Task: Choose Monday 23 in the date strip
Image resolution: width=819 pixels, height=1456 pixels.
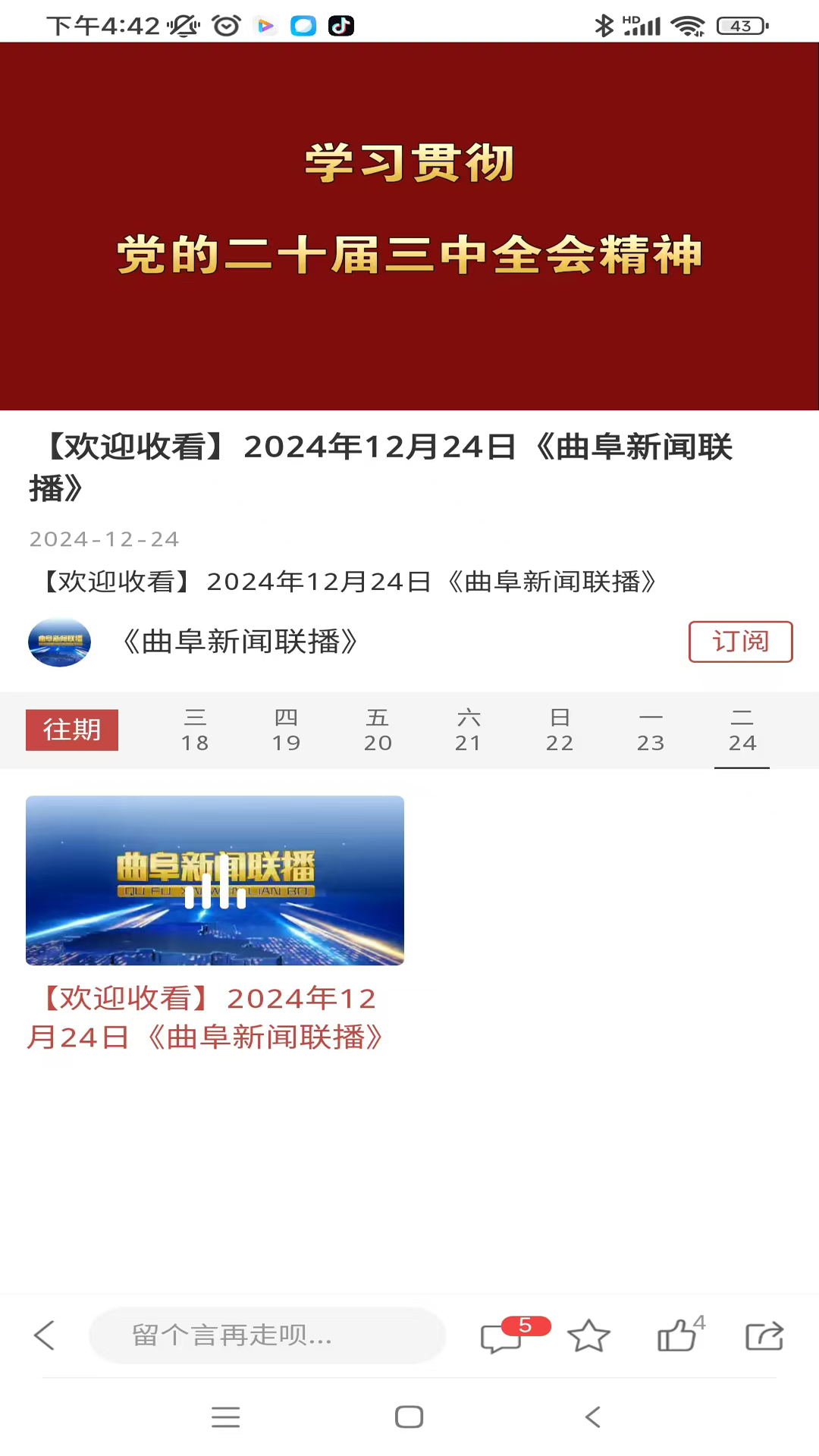Action: pos(651,730)
